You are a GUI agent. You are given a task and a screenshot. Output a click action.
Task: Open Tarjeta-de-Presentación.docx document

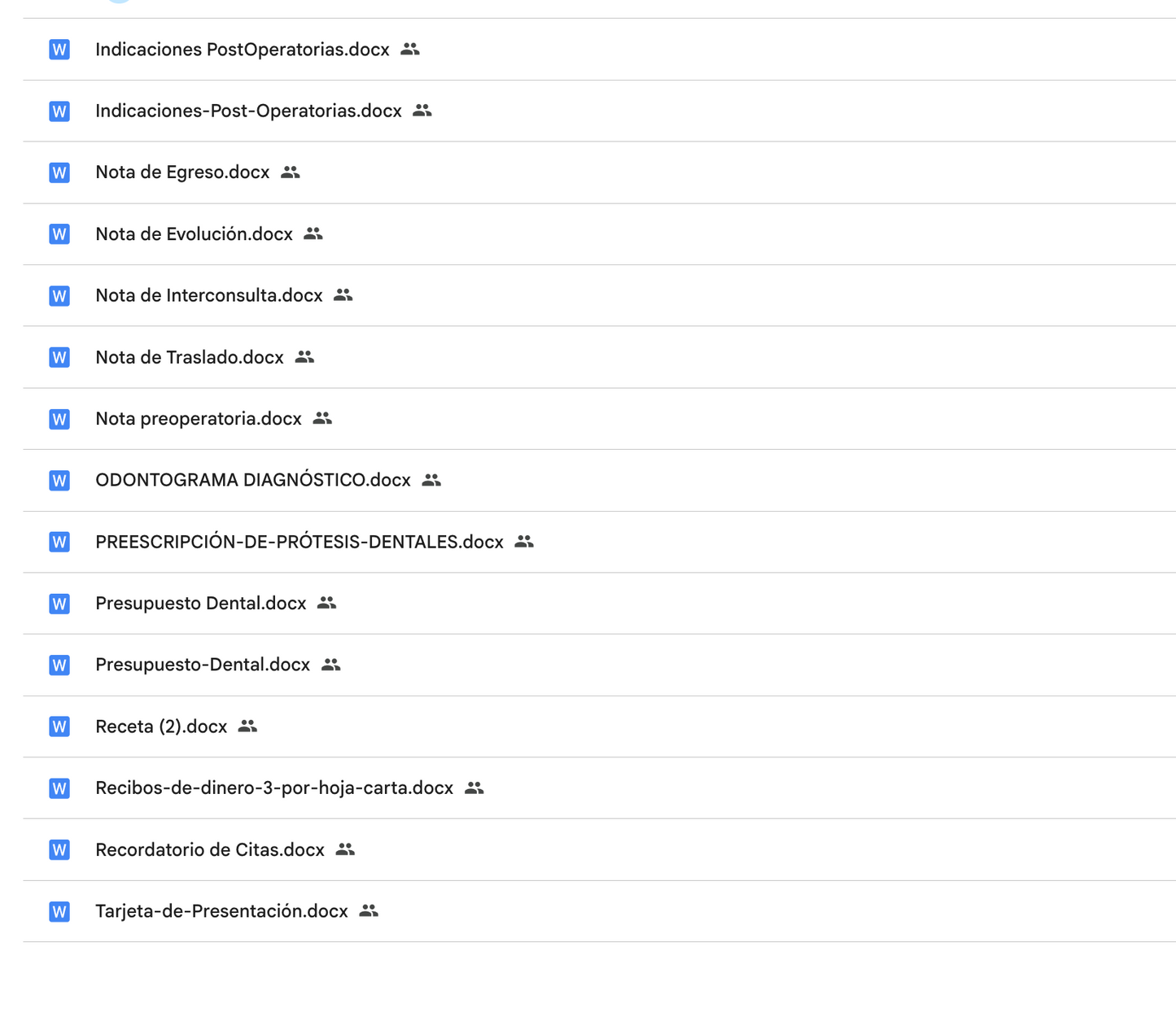pos(221,911)
